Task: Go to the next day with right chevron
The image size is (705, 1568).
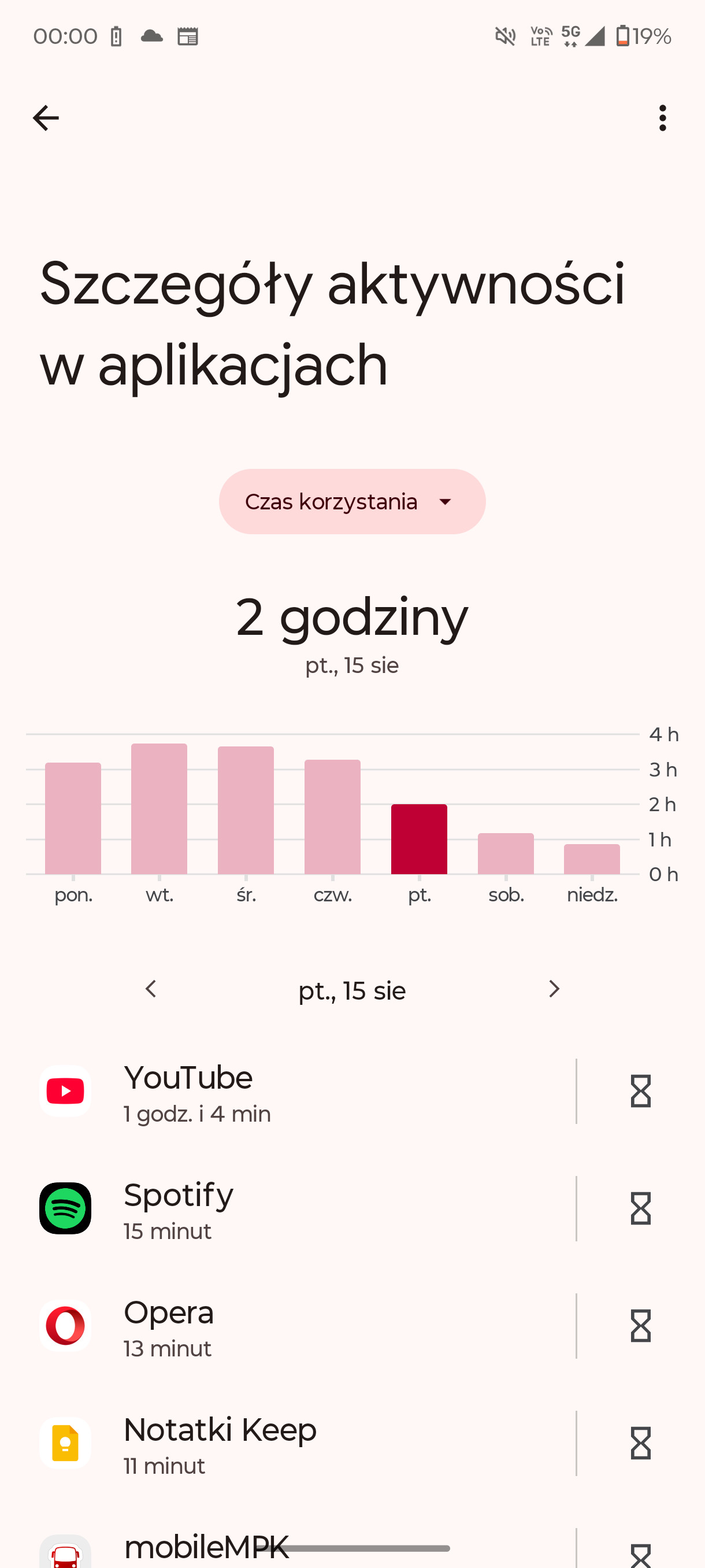Action: [x=554, y=989]
